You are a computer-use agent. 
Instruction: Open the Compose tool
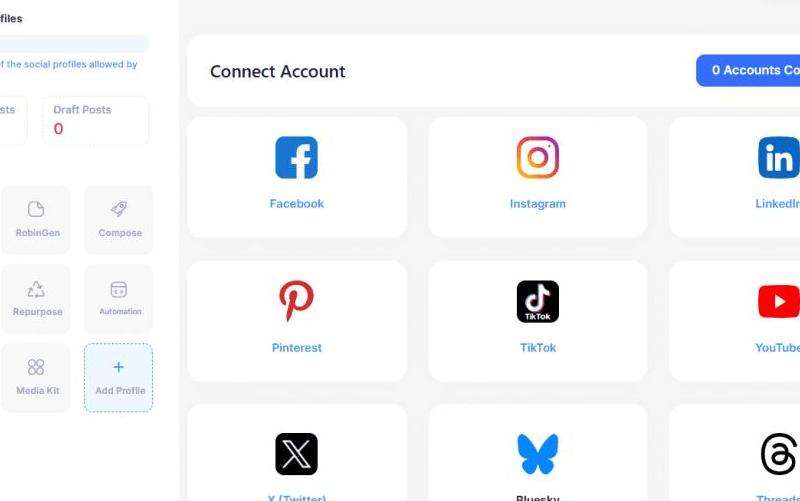point(119,219)
